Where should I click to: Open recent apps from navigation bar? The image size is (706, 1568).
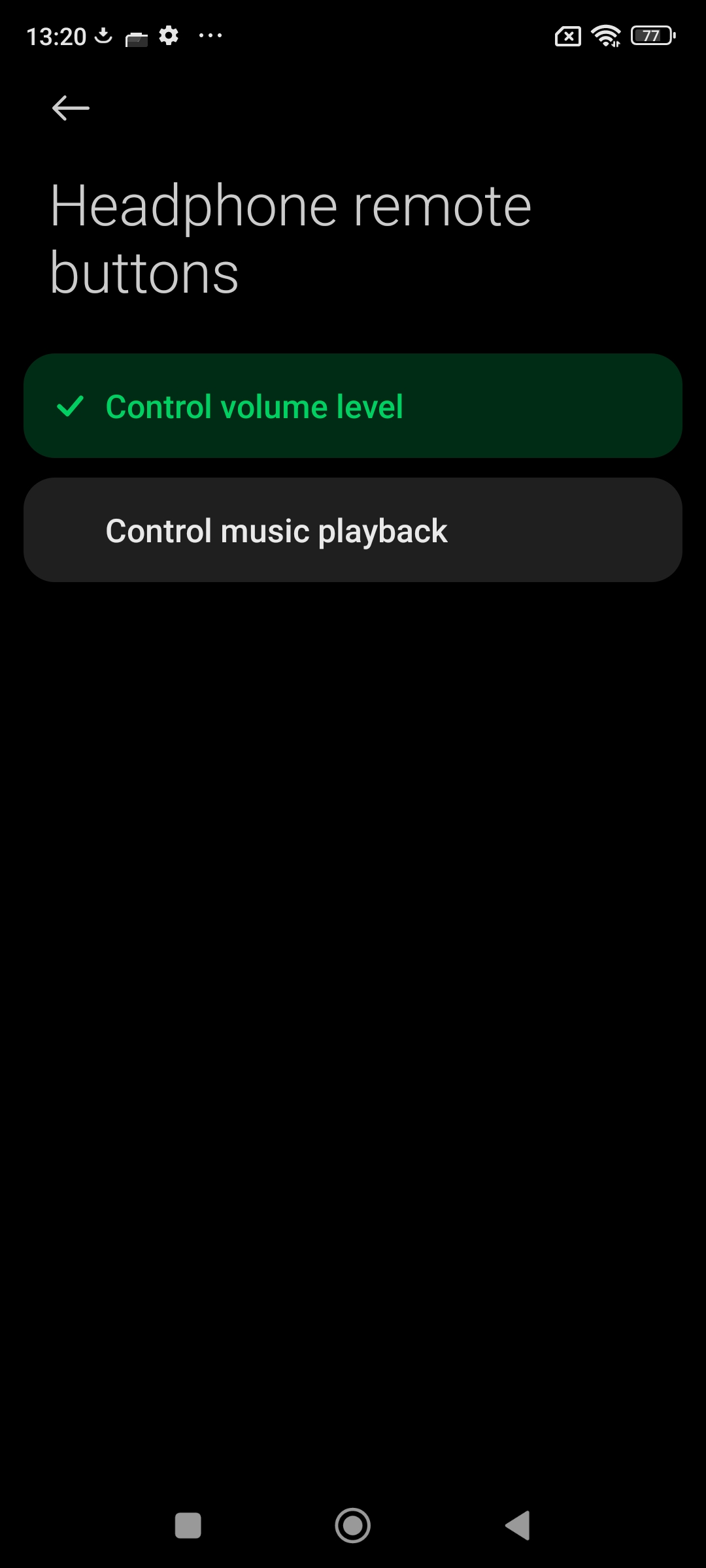(188, 1526)
